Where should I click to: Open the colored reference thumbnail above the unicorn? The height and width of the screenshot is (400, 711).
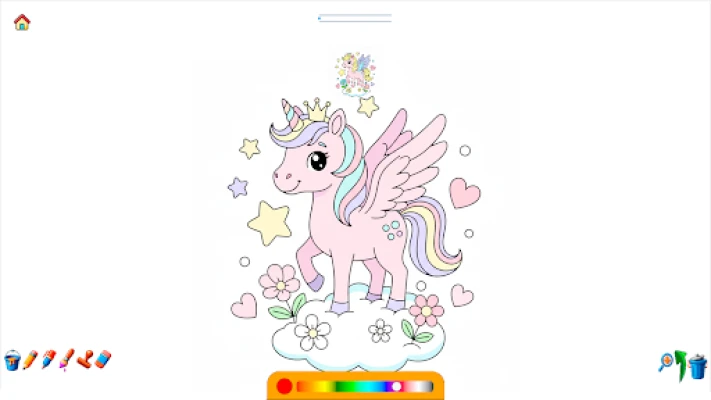[354, 71]
